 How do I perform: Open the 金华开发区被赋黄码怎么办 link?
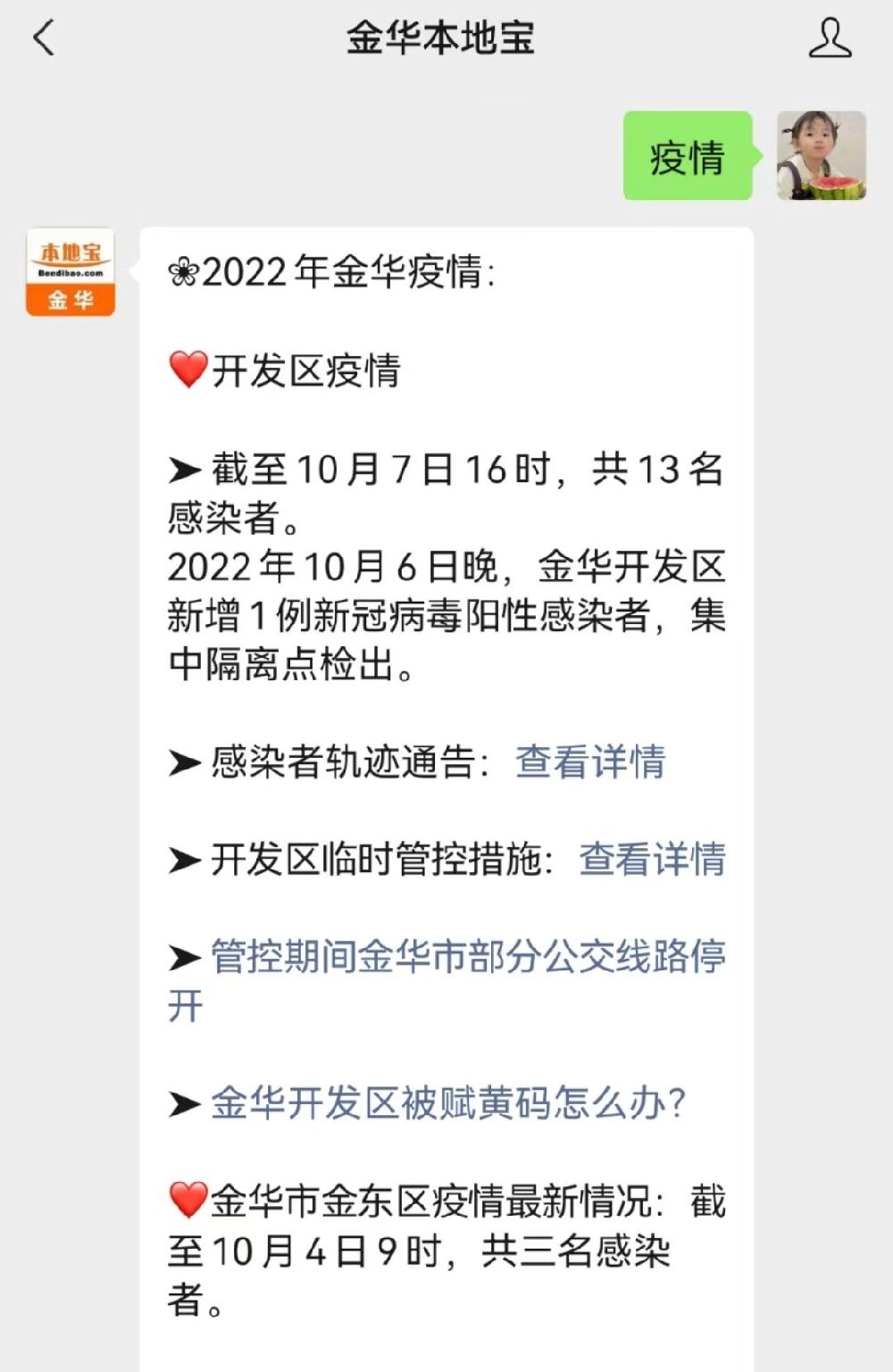click(x=447, y=1104)
